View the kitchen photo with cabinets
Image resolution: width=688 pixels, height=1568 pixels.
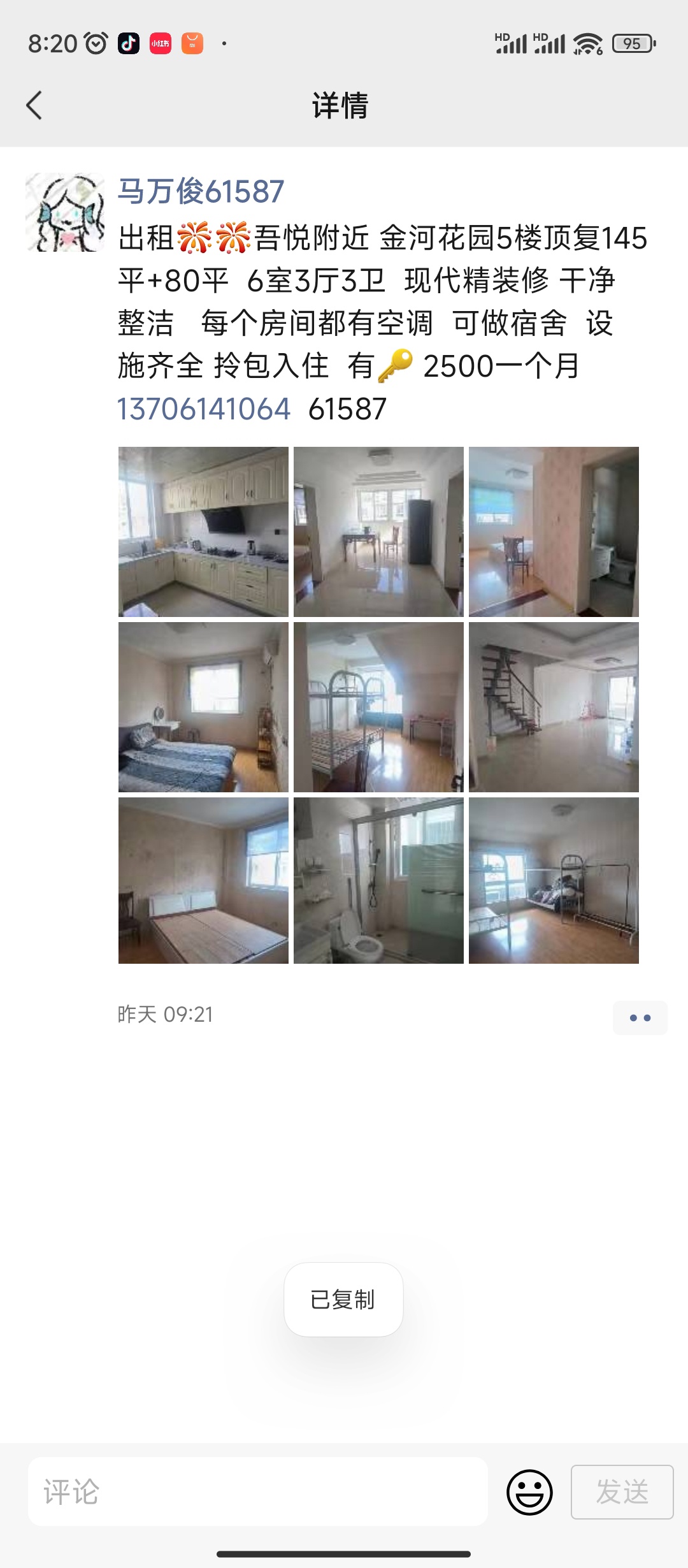point(203,532)
